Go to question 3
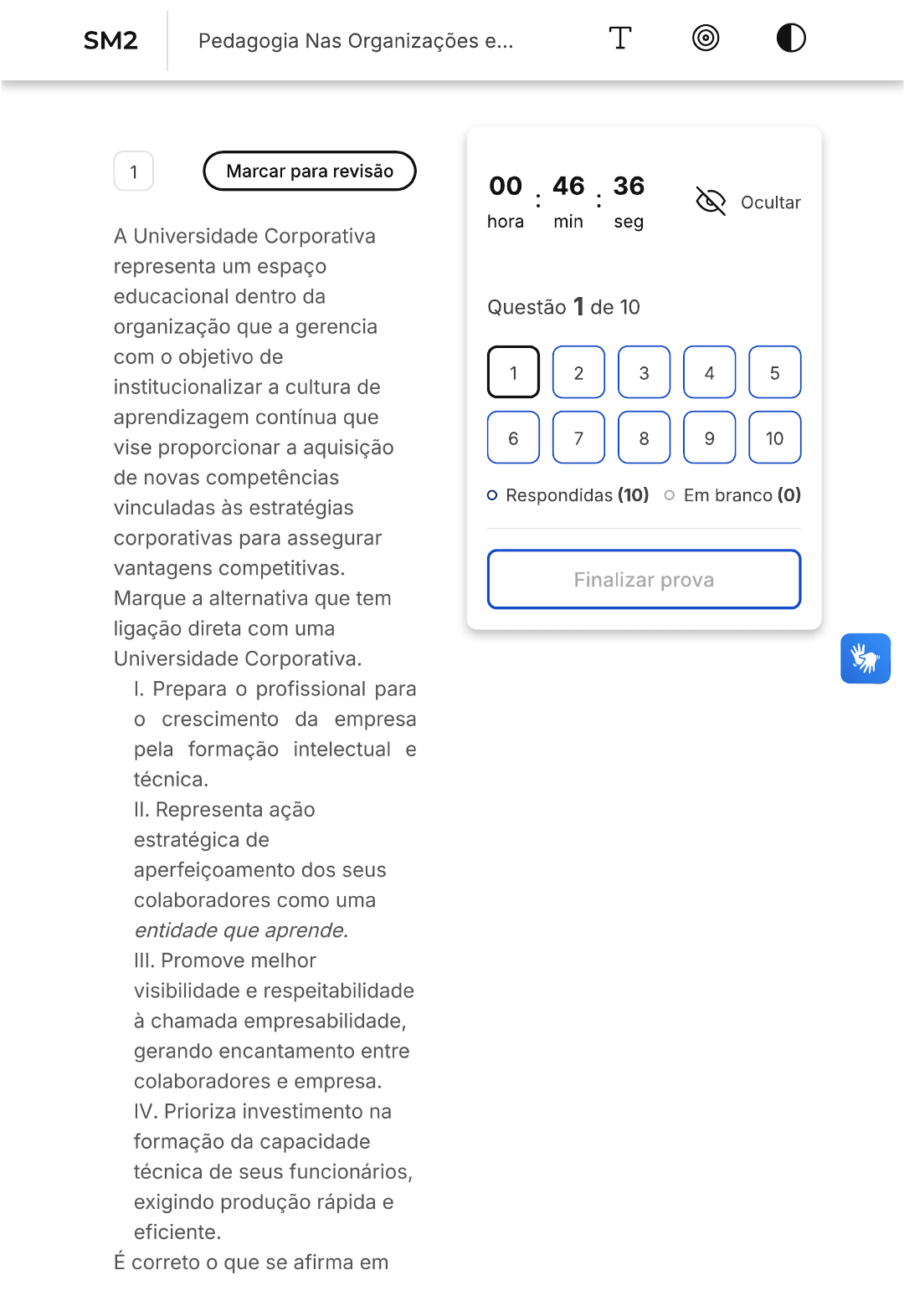This screenshot has width=904, height=1316. [644, 372]
